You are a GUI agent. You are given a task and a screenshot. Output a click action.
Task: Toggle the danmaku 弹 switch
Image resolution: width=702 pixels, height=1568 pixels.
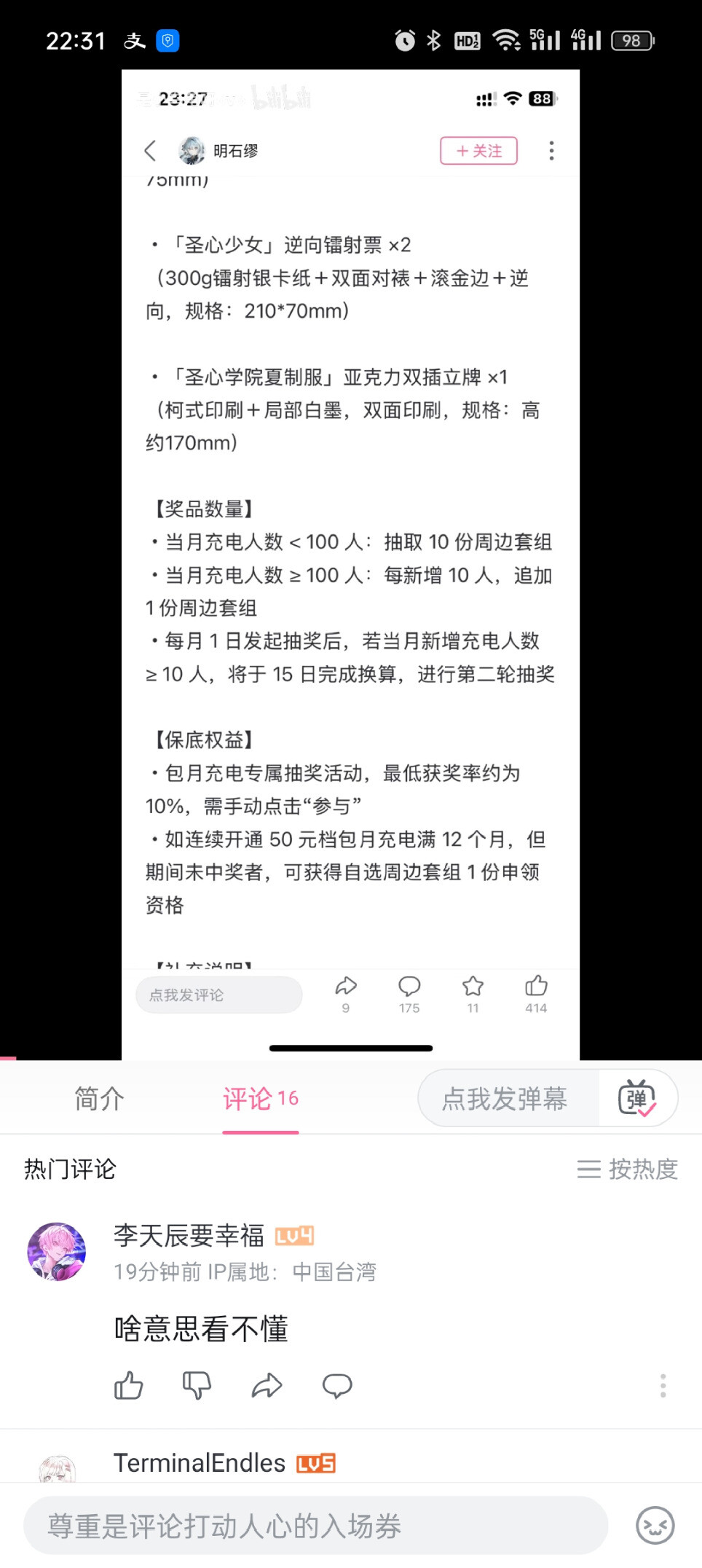click(x=637, y=1098)
